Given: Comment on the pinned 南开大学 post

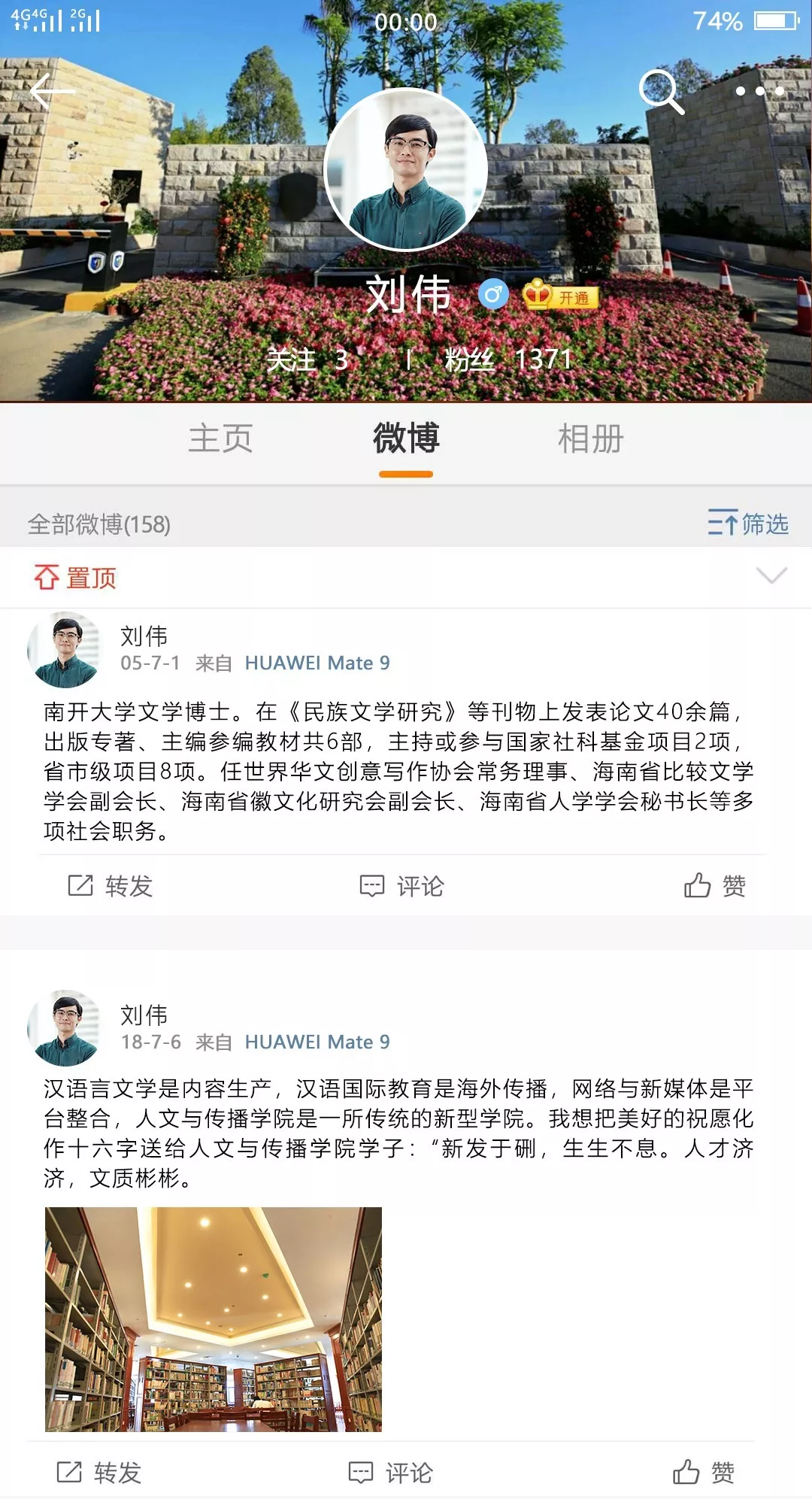Looking at the screenshot, I should (402, 886).
